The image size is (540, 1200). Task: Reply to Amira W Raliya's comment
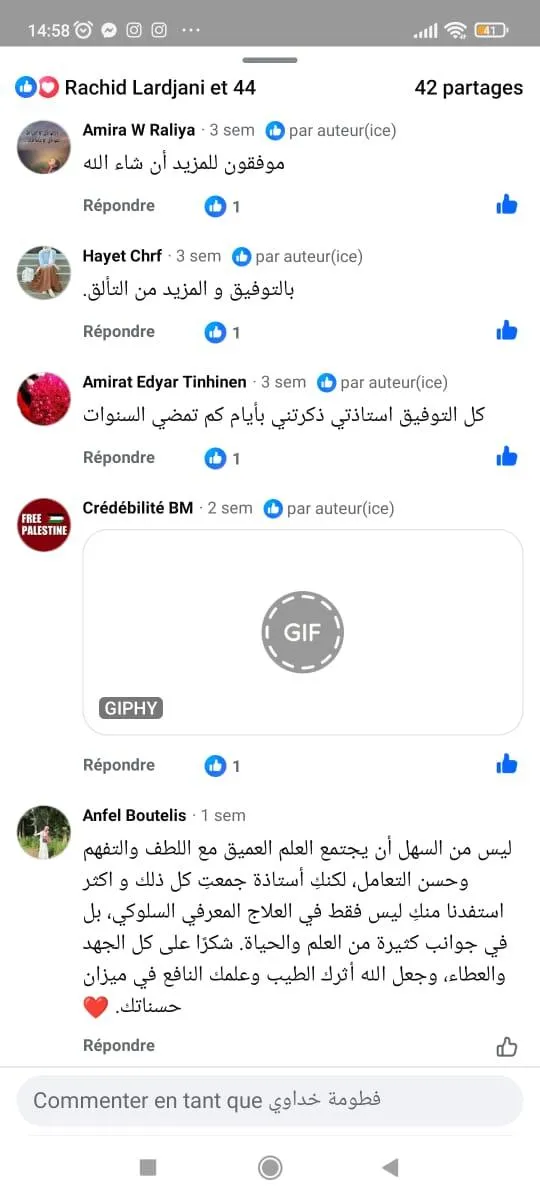tap(119, 205)
